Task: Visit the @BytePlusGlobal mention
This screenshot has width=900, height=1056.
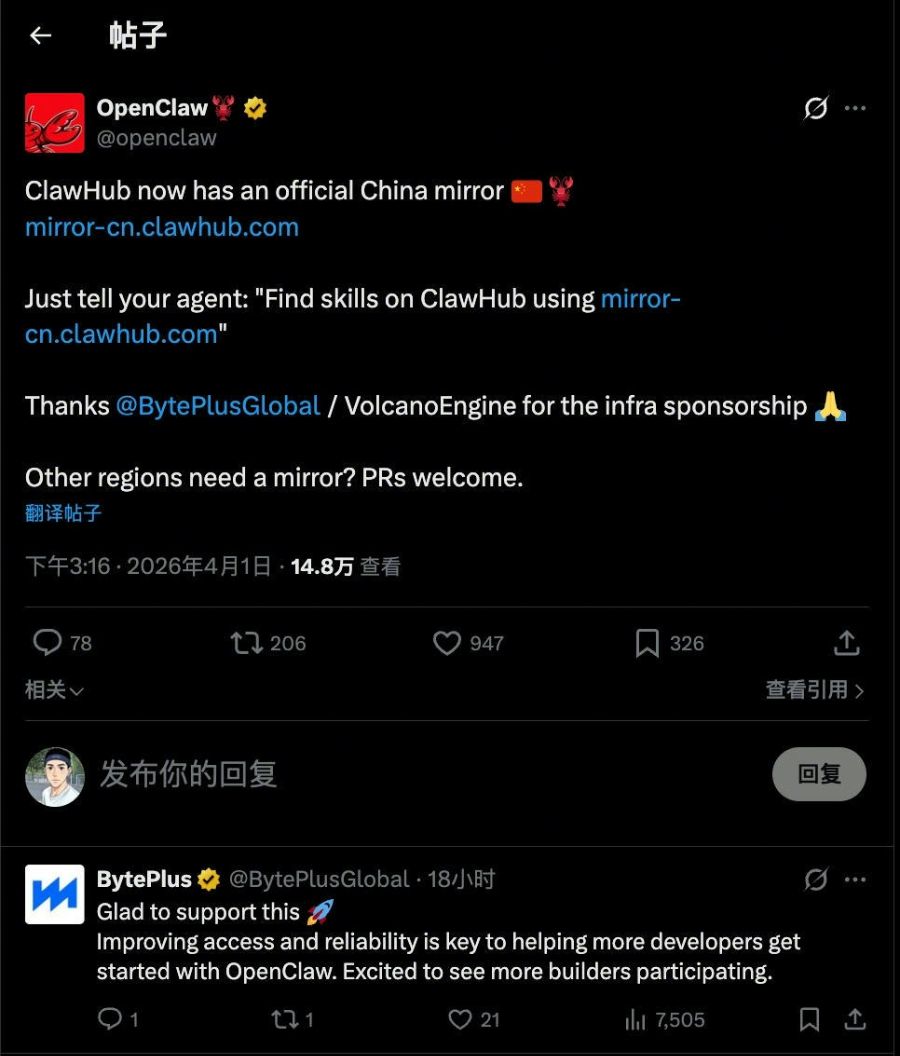Action: click(x=218, y=405)
